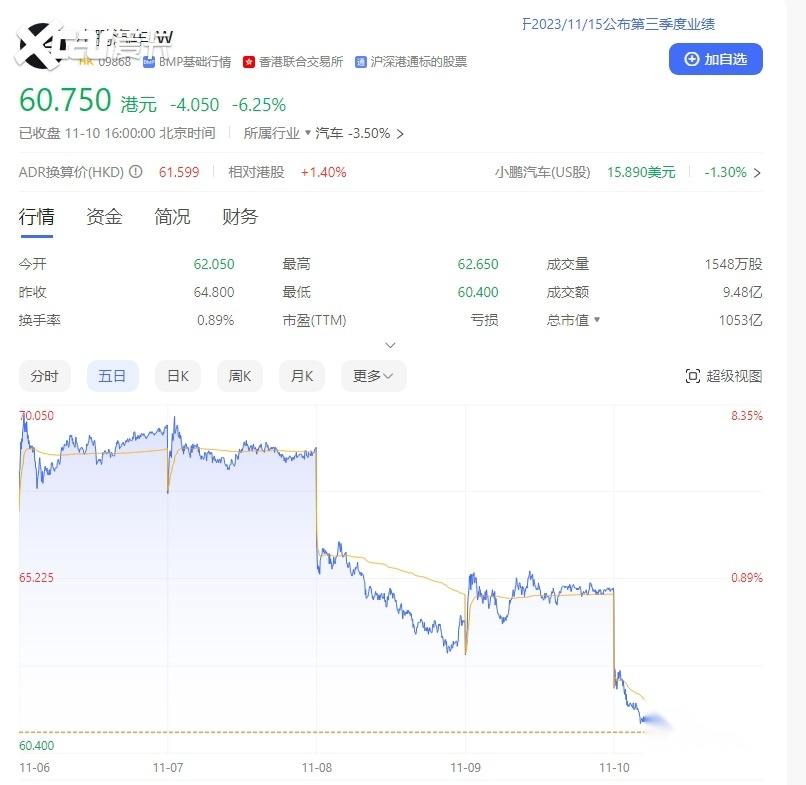Add the stock to watchlist with 加自选
This screenshot has height=785, width=806.
(x=716, y=59)
